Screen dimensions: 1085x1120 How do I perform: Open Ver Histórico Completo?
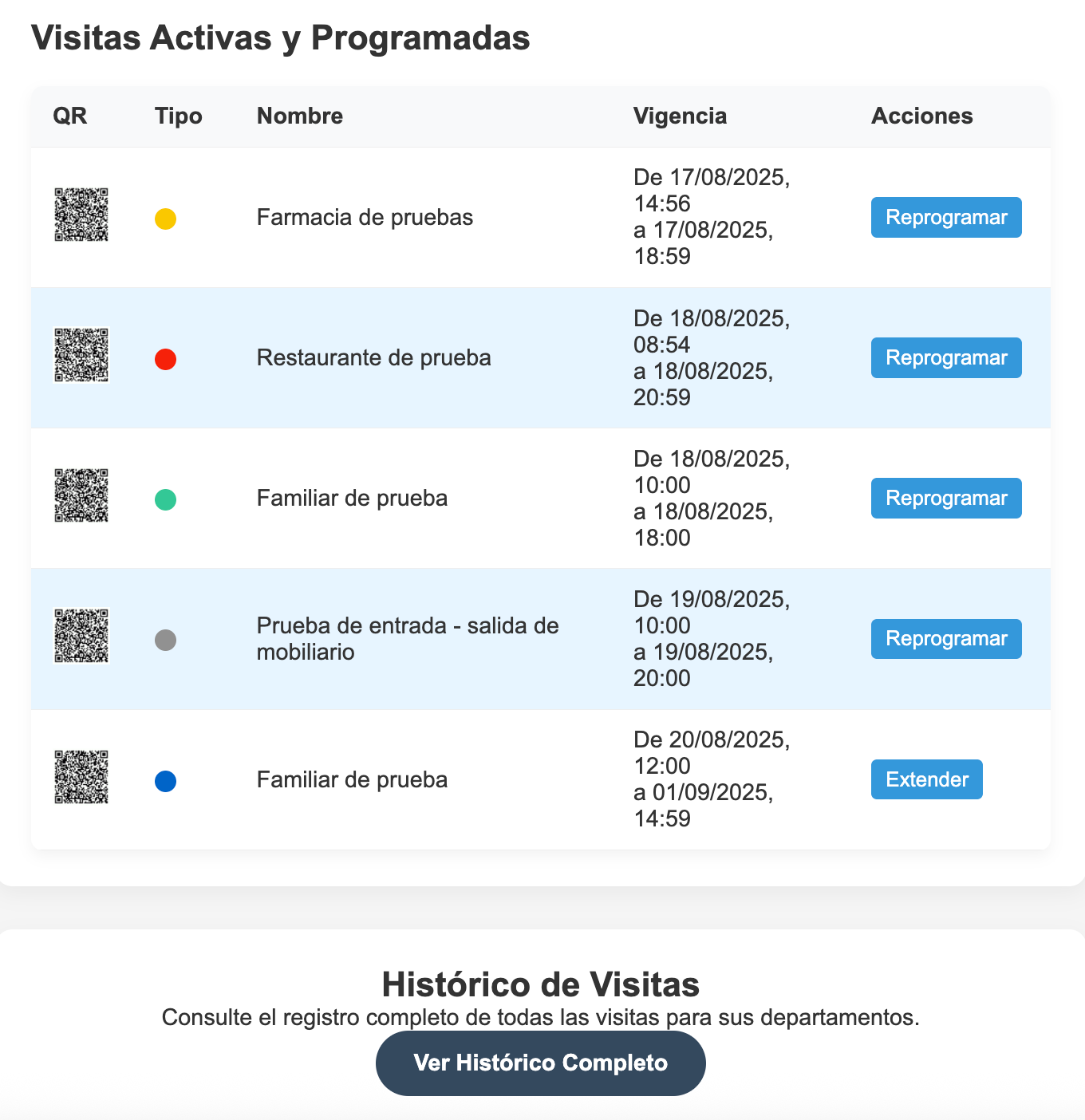540,1063
